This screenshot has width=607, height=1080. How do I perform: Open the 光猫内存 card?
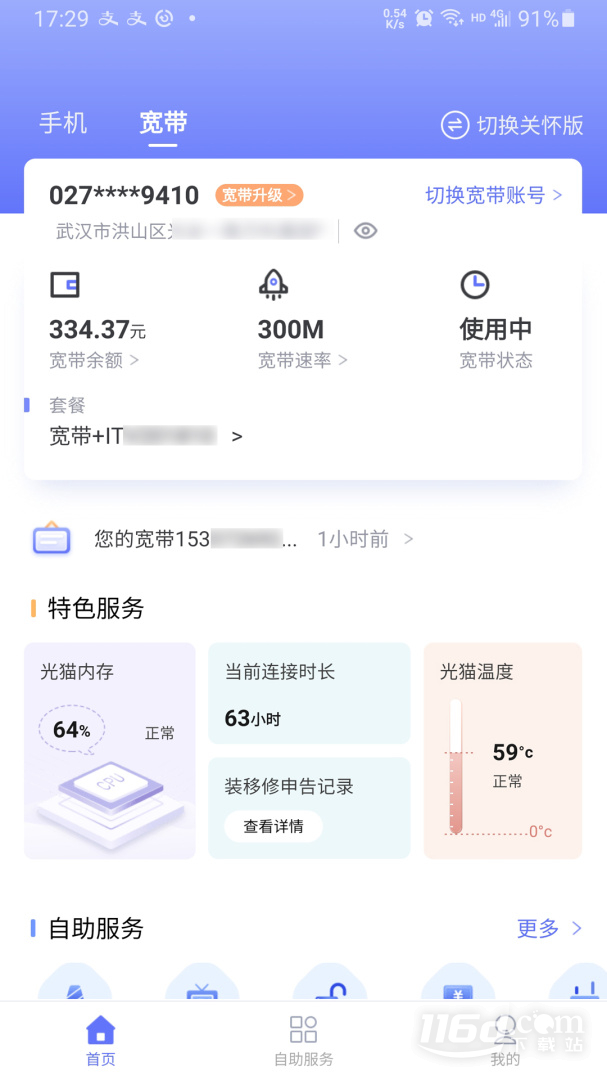(x=110, y=751)
